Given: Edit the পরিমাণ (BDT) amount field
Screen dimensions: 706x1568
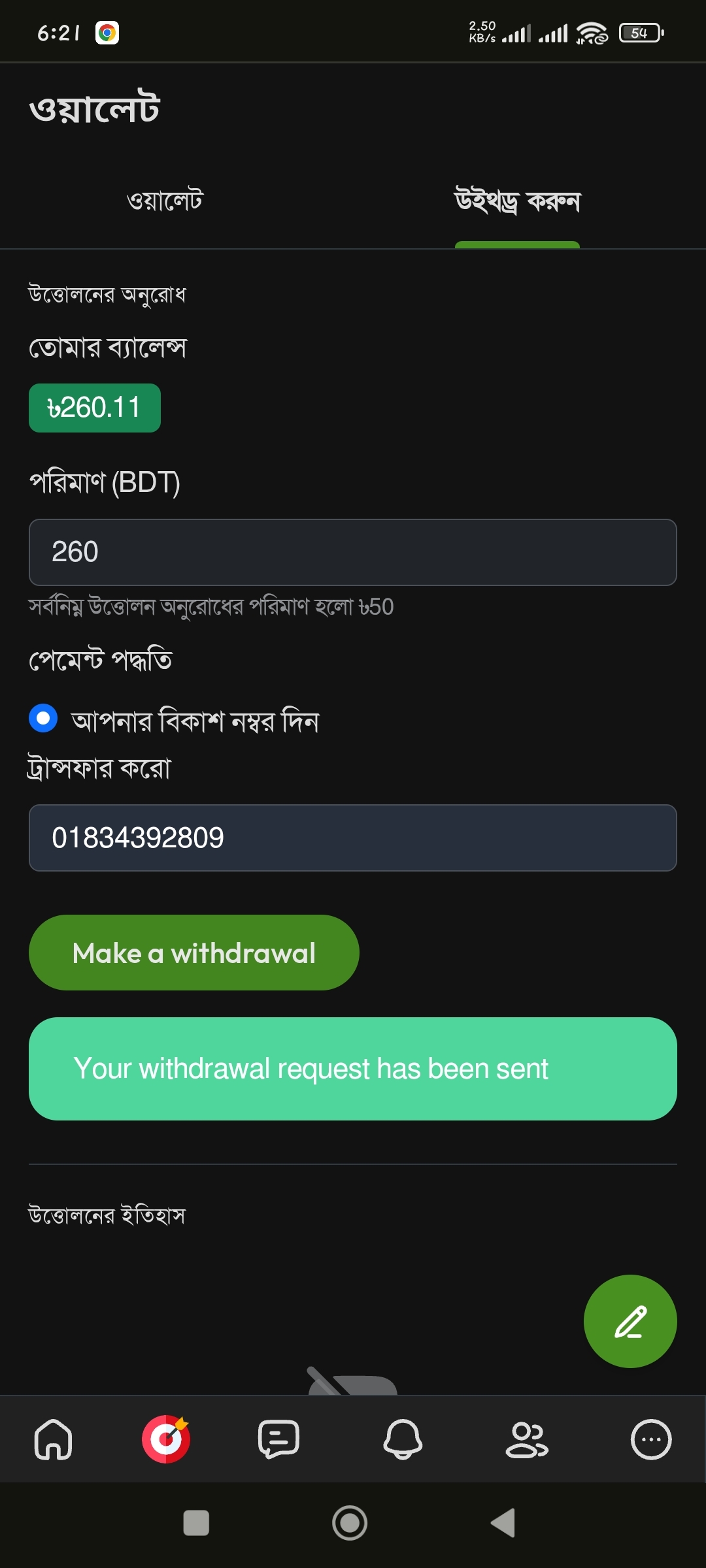Looking at the screenshot, I should (353, 552).
